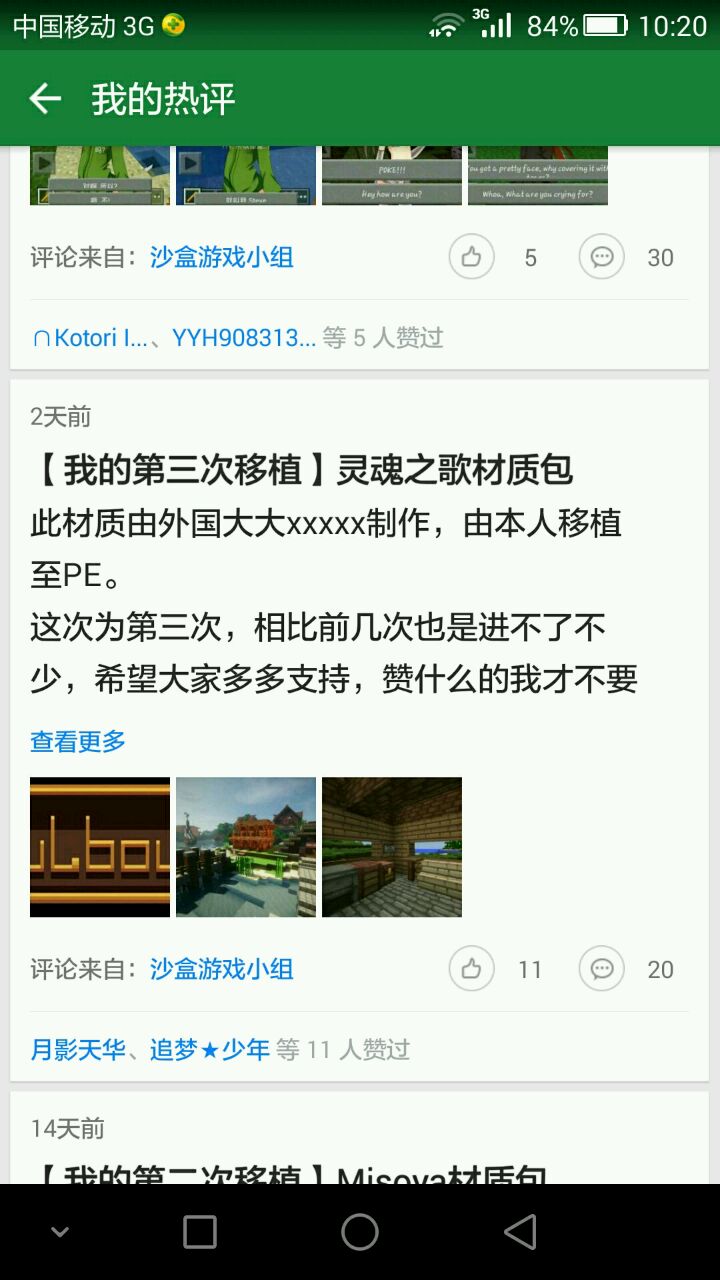Viewport: 720px width, 1280px height.
Task: Expand the post with 查看更多
Action: point(78,741)
